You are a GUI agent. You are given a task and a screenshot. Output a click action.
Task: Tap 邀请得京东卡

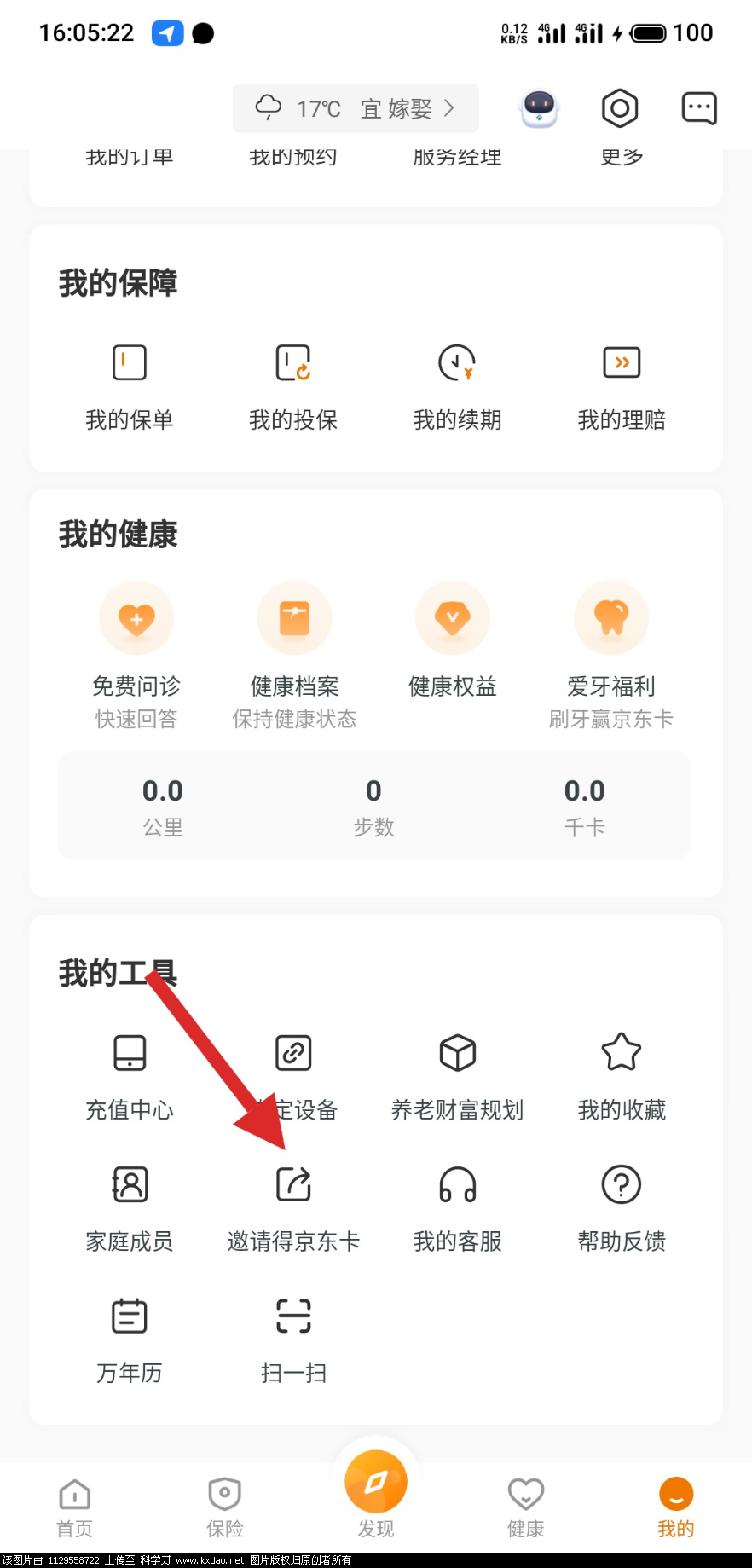(293, 1208)
